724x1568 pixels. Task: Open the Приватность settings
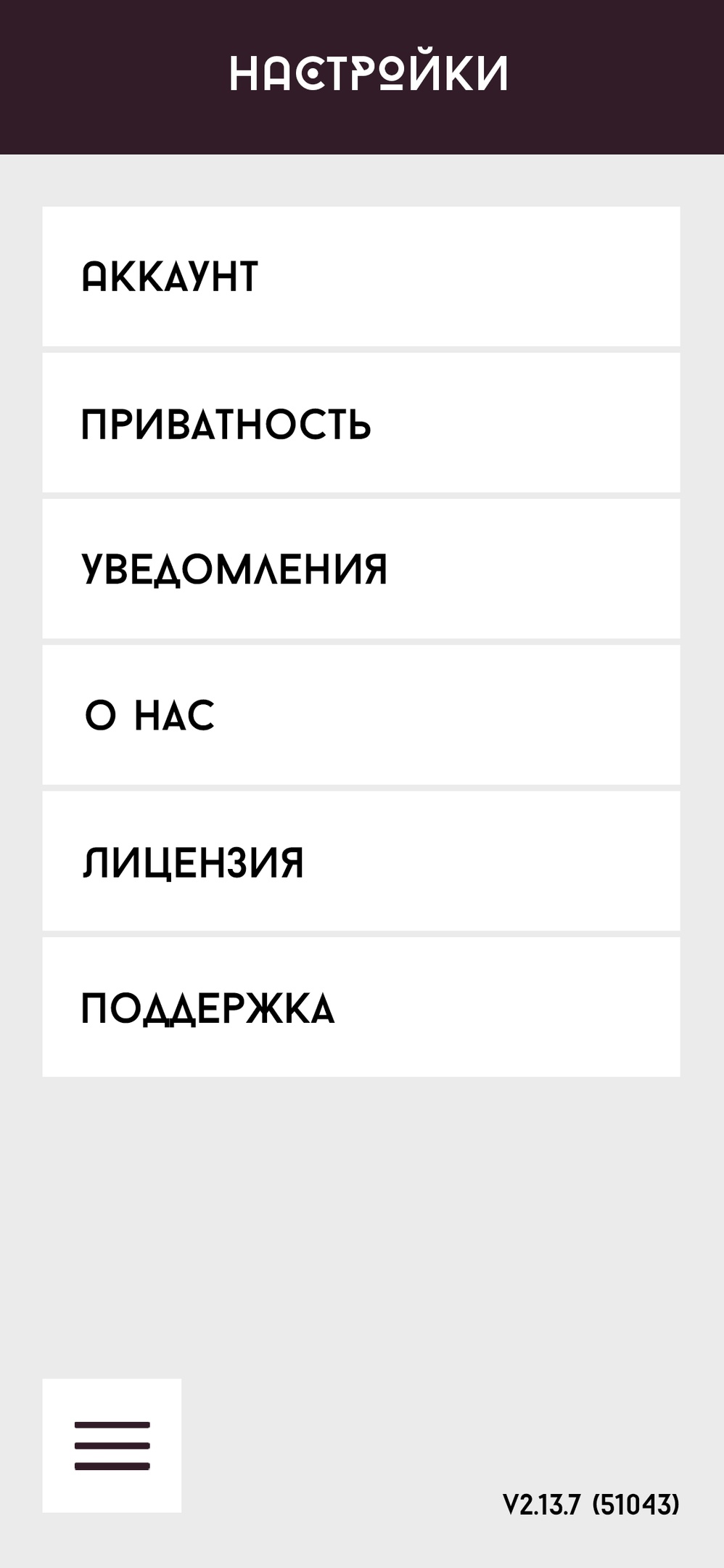(361, 423)
